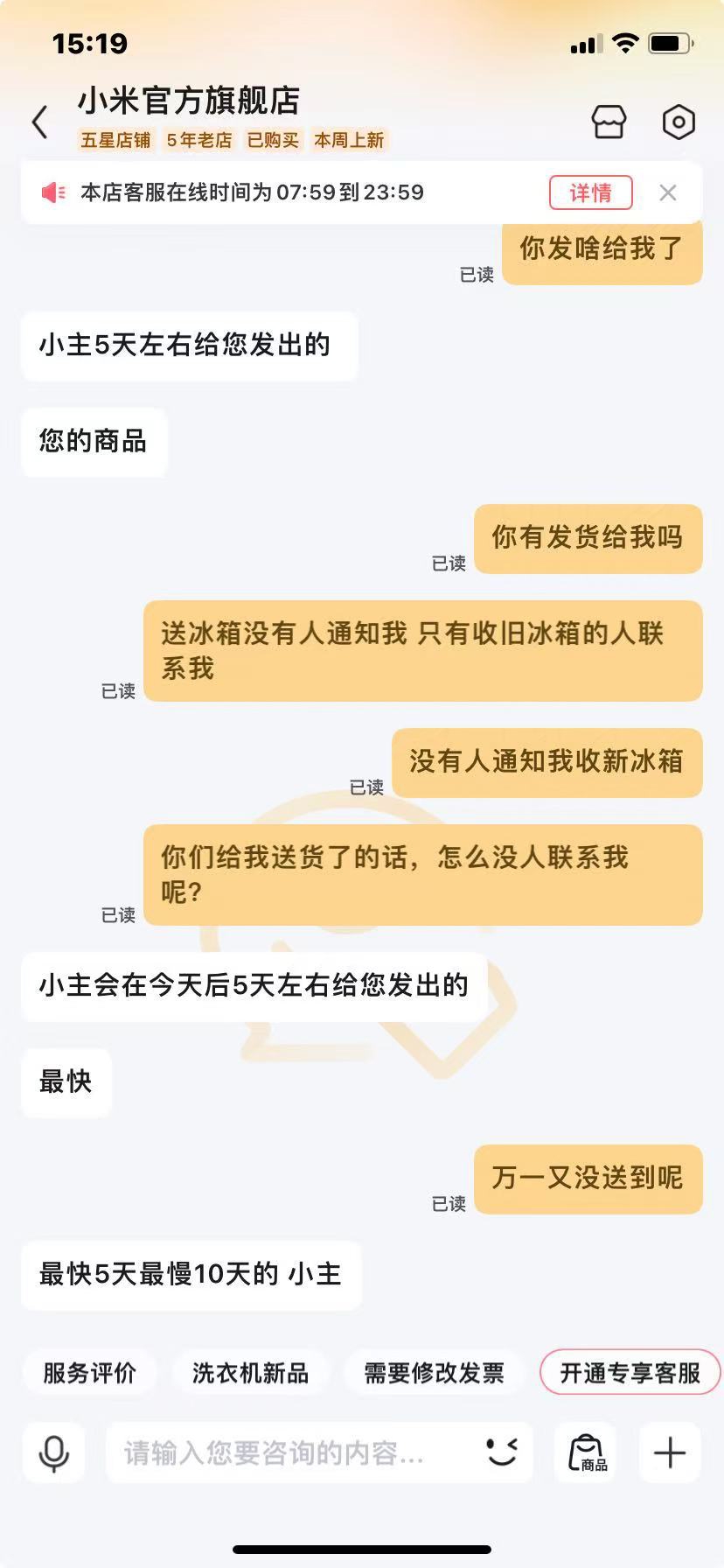Tap 开通专享客服 chip
The width and height of the screenshot is (724, 1568).
[630, 1373]
